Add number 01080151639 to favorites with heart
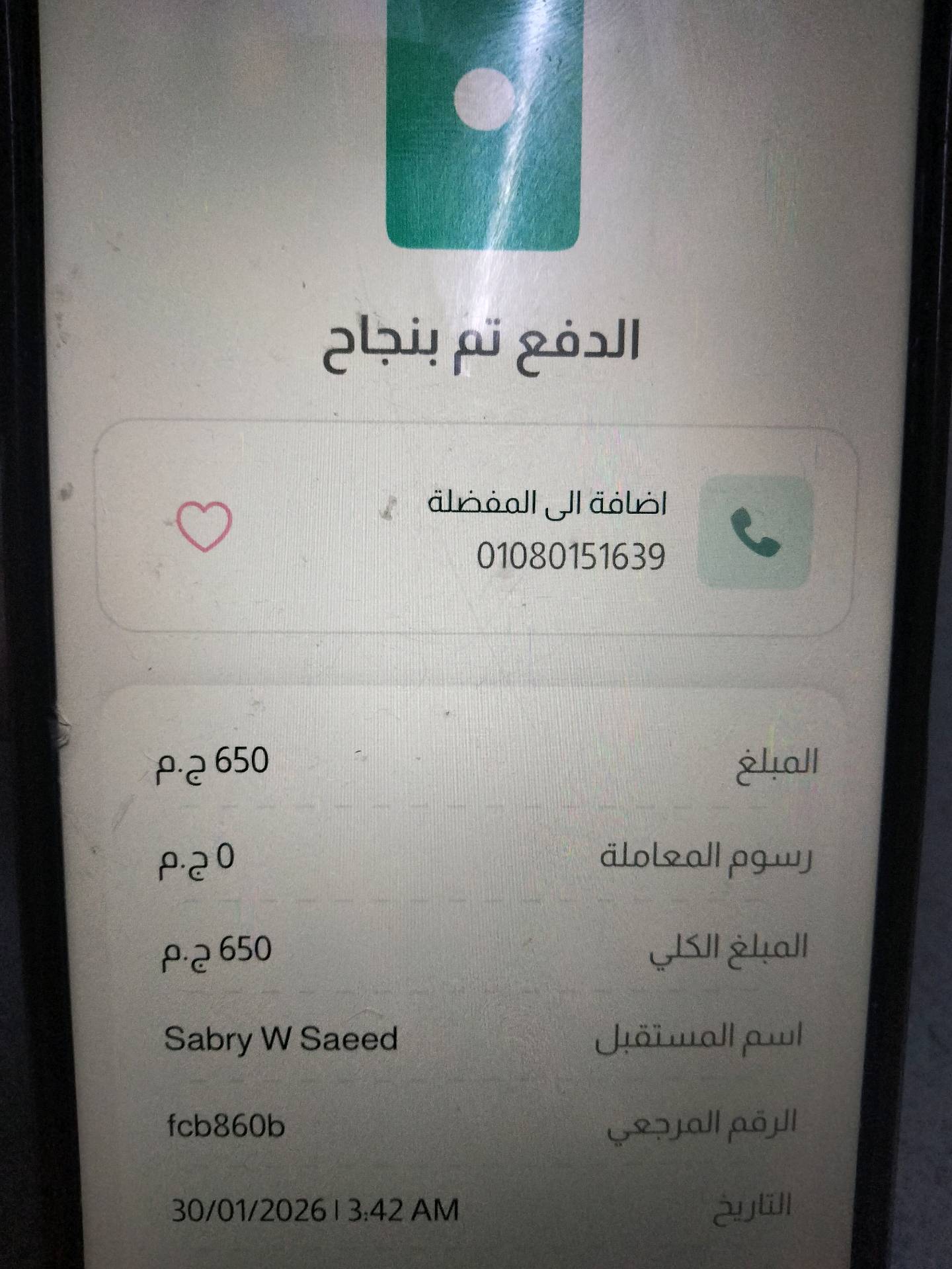Viewport: 952px width, 1269px height. coord(205,526)
